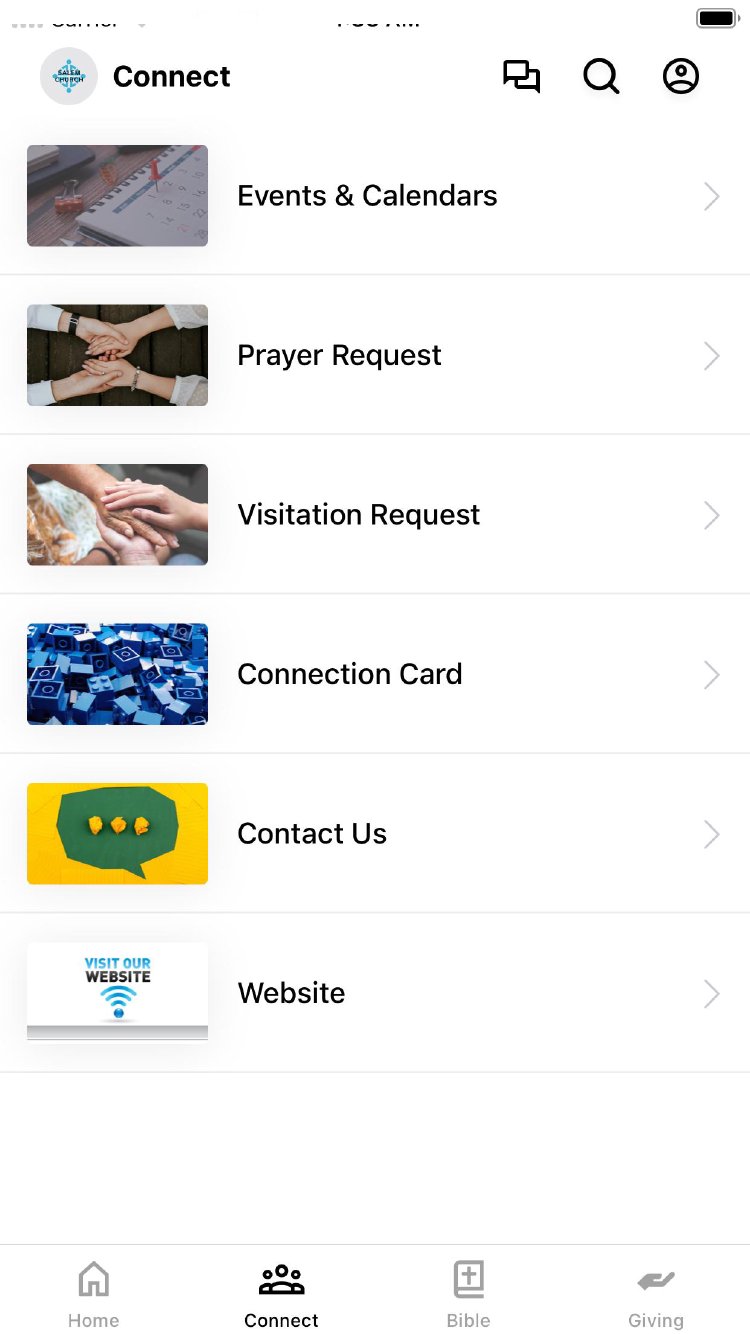This screenshot has width=750, height=1334.
Task: Go to the Giving tab
Action: point(656,1294)
